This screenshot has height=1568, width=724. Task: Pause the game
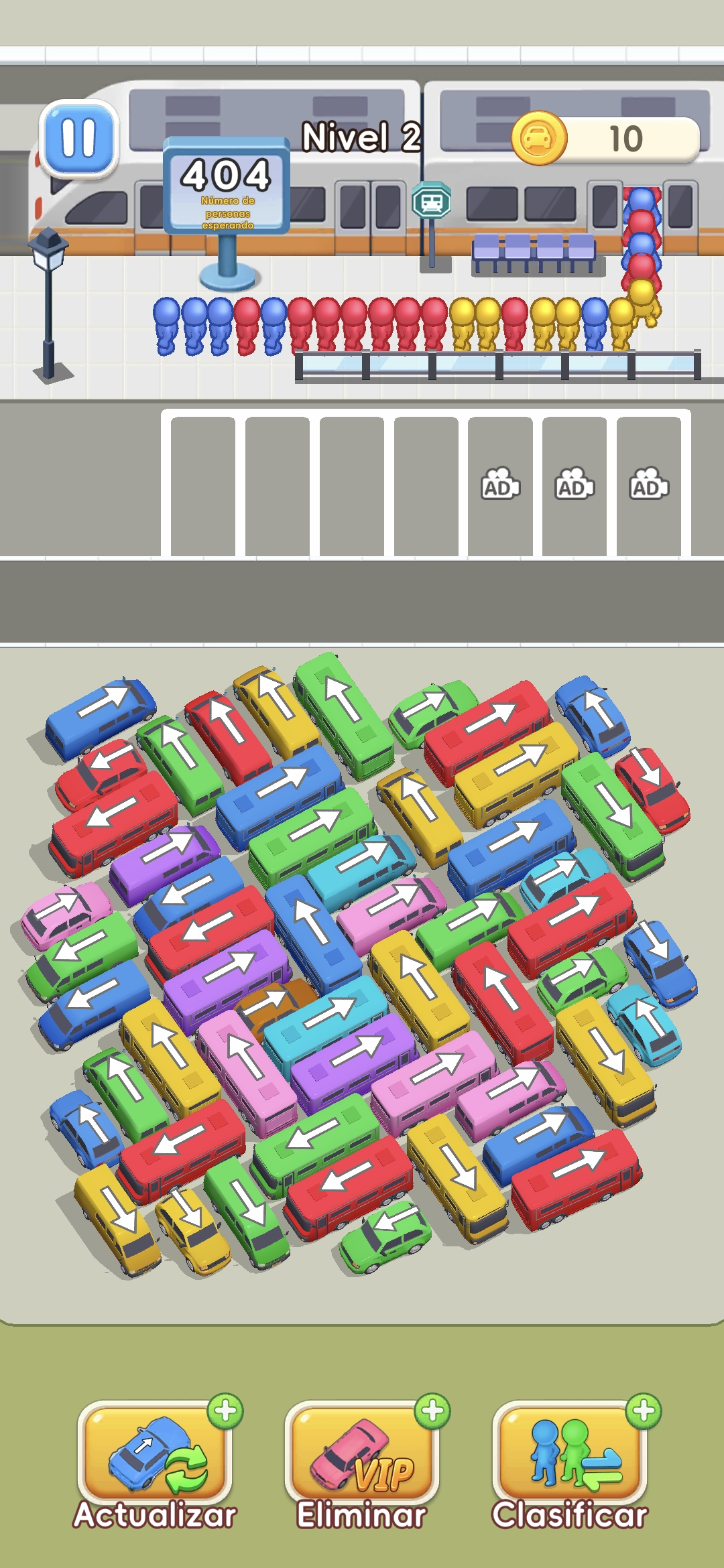tap(79, 138)
